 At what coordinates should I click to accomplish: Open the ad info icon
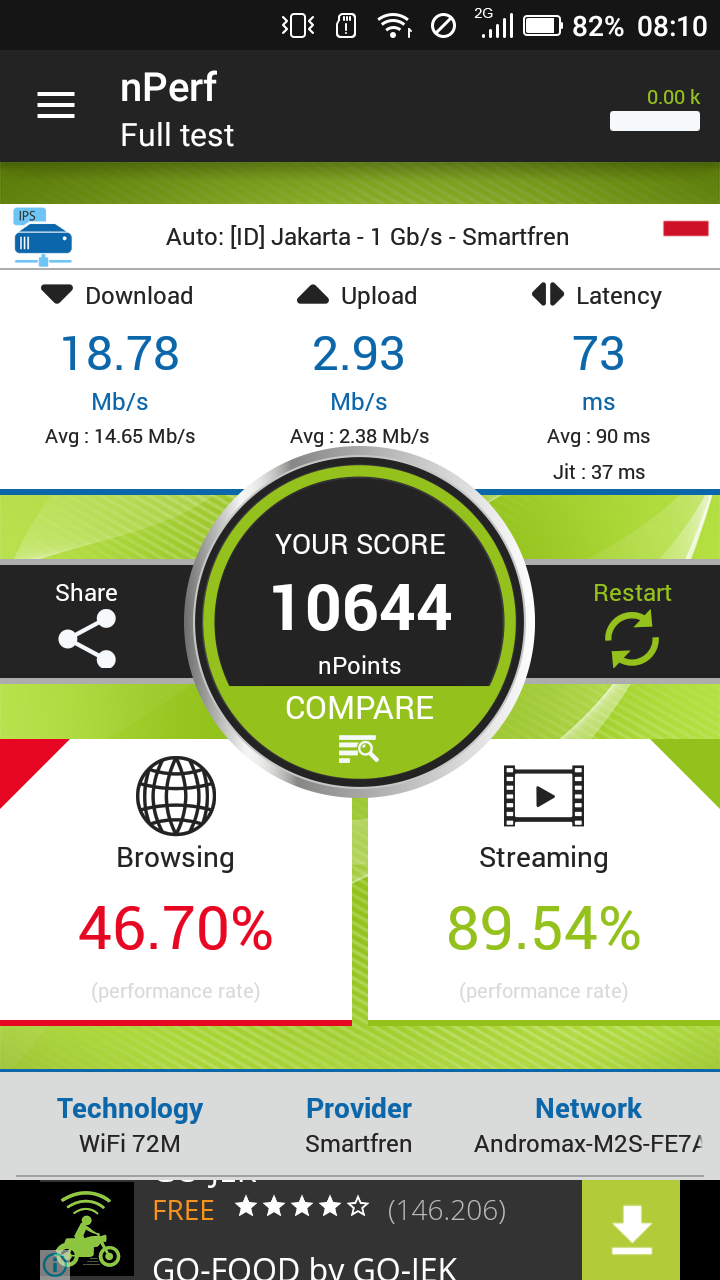(54, 1265)
